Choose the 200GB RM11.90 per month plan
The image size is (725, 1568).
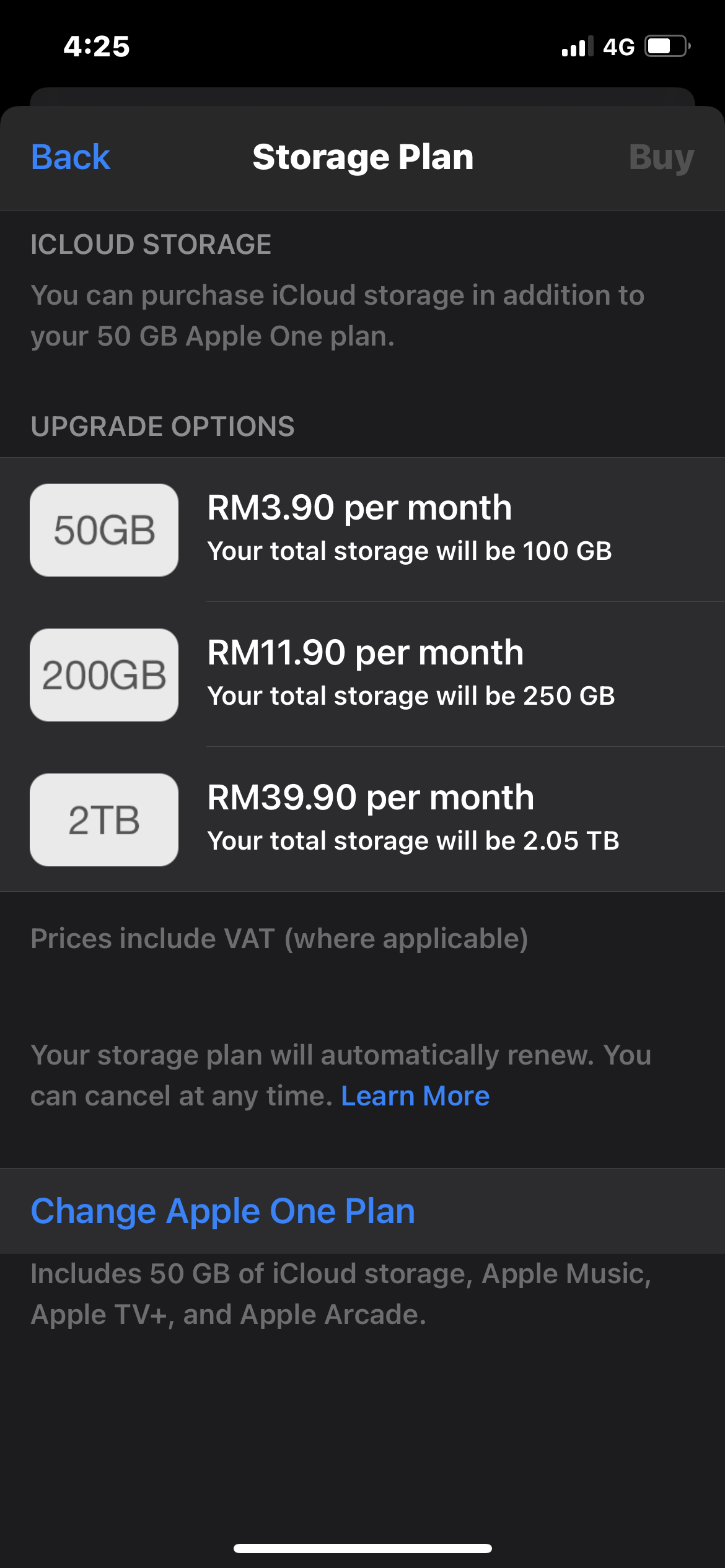click(362, 674)
